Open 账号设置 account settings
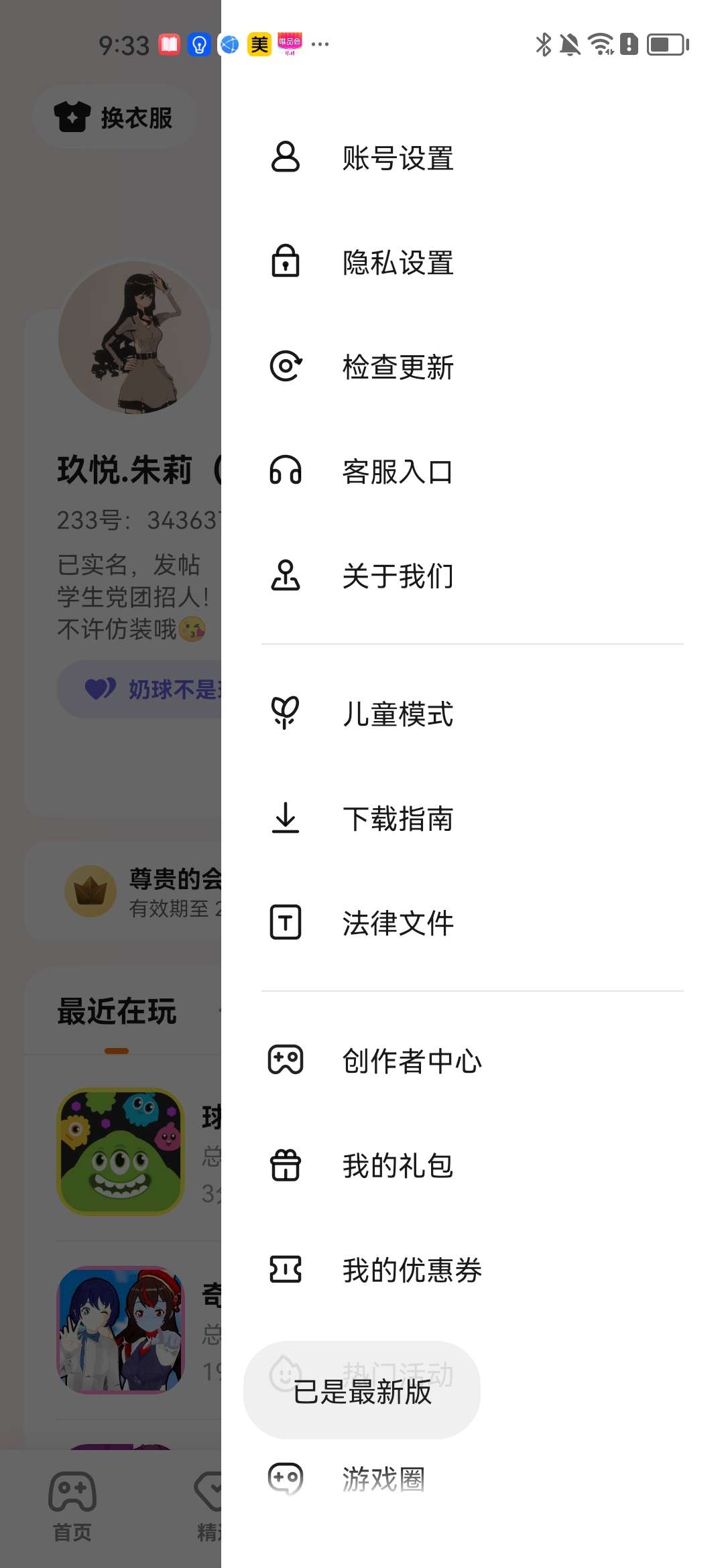The width and height of the screenshot is (724, 1568). 397,158
